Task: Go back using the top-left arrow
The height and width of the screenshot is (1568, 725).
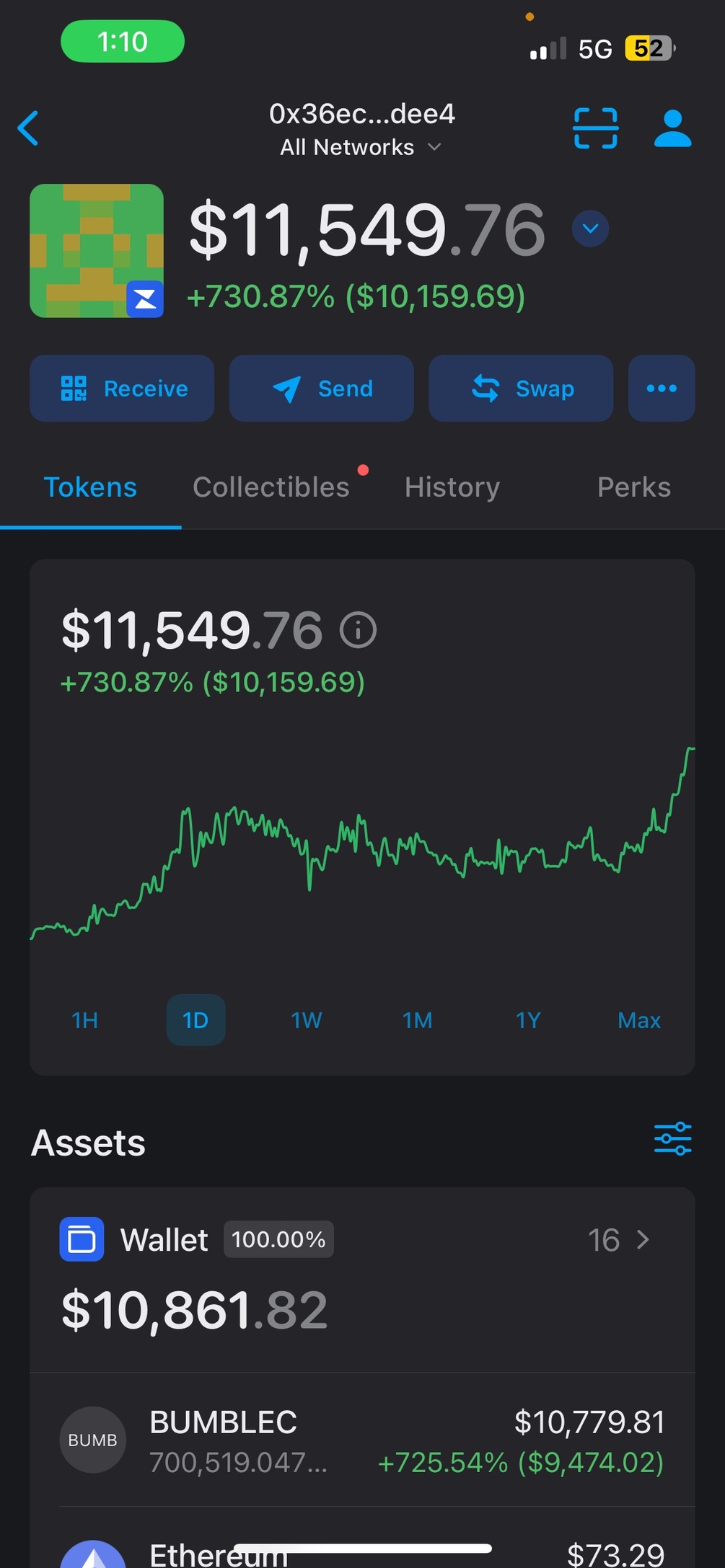Action: pos(28,128)
